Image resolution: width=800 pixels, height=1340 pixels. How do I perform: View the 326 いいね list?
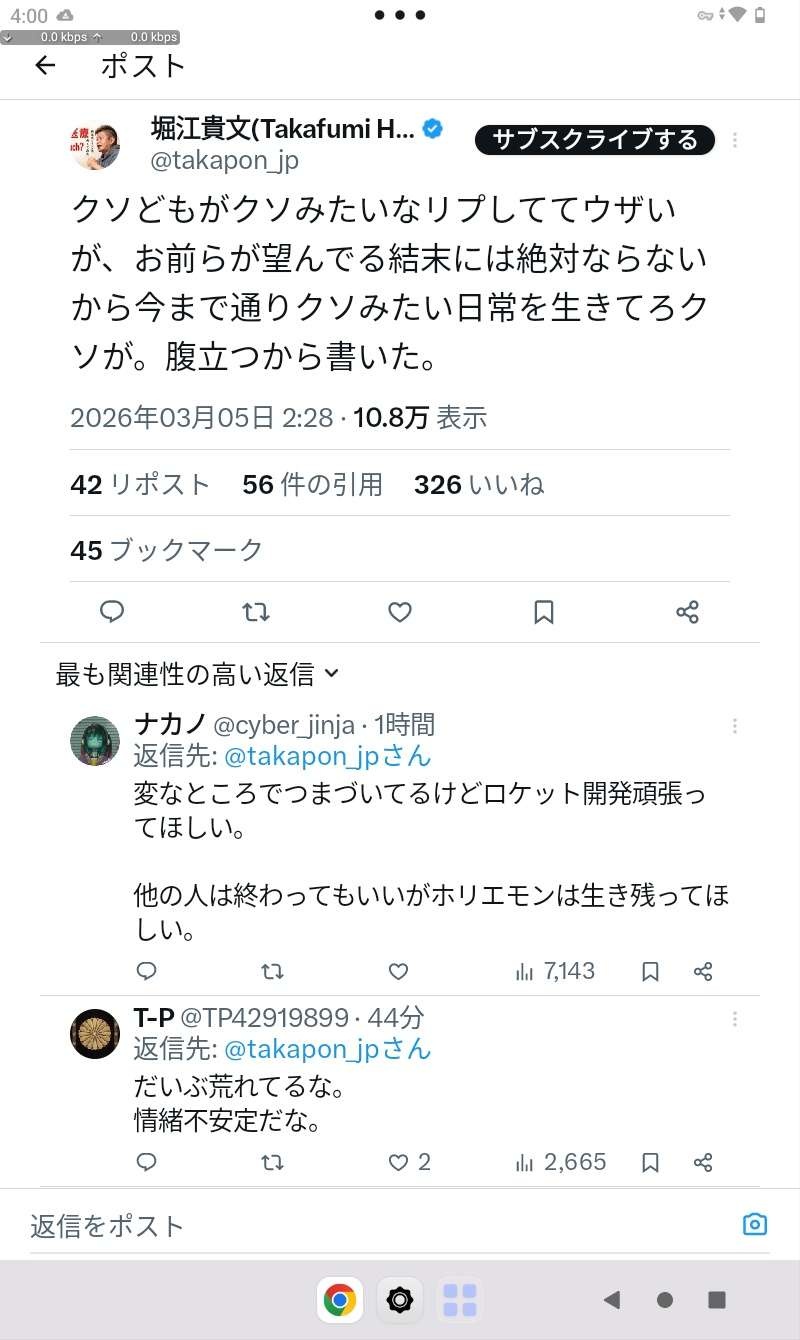pyautogui.click(x=478, y=485)
